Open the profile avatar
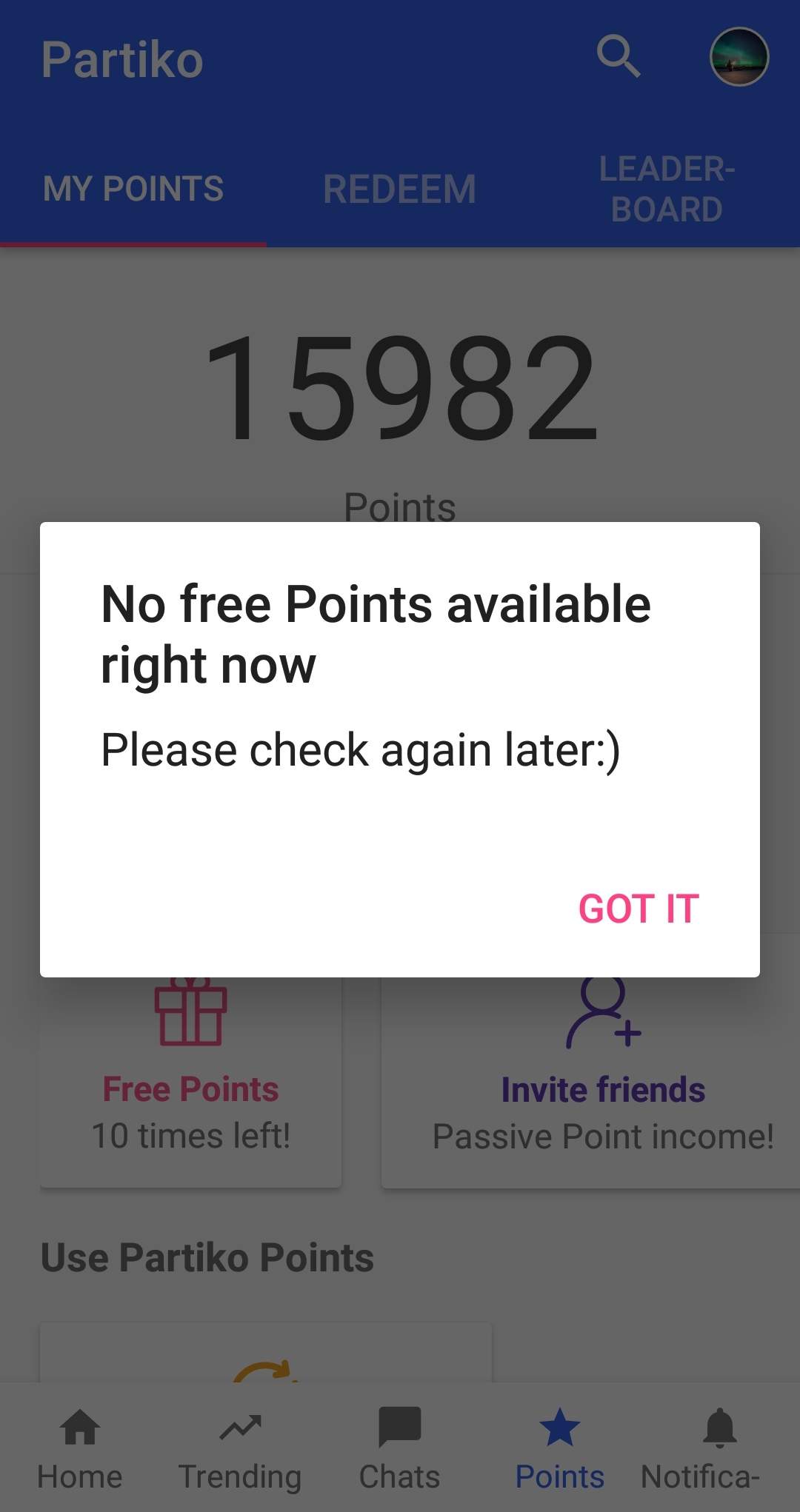 [x=739, y=57]
